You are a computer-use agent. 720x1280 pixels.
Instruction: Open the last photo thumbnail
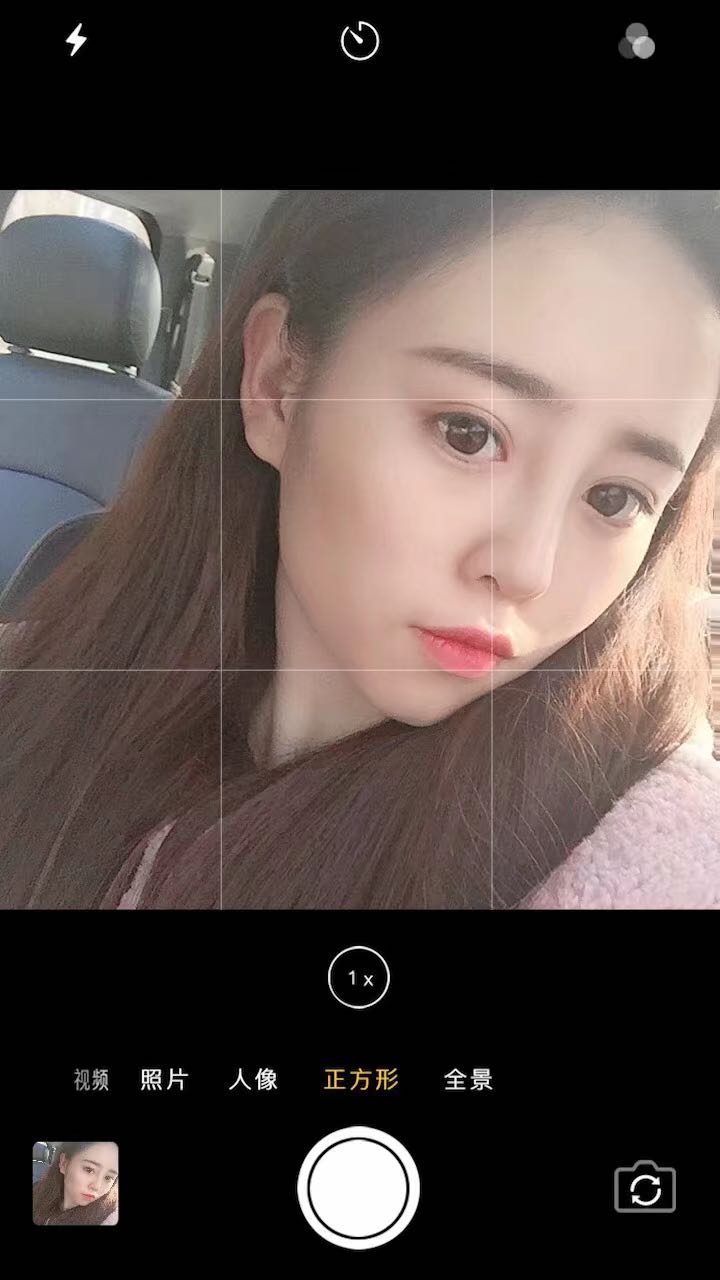point(76,1184)
